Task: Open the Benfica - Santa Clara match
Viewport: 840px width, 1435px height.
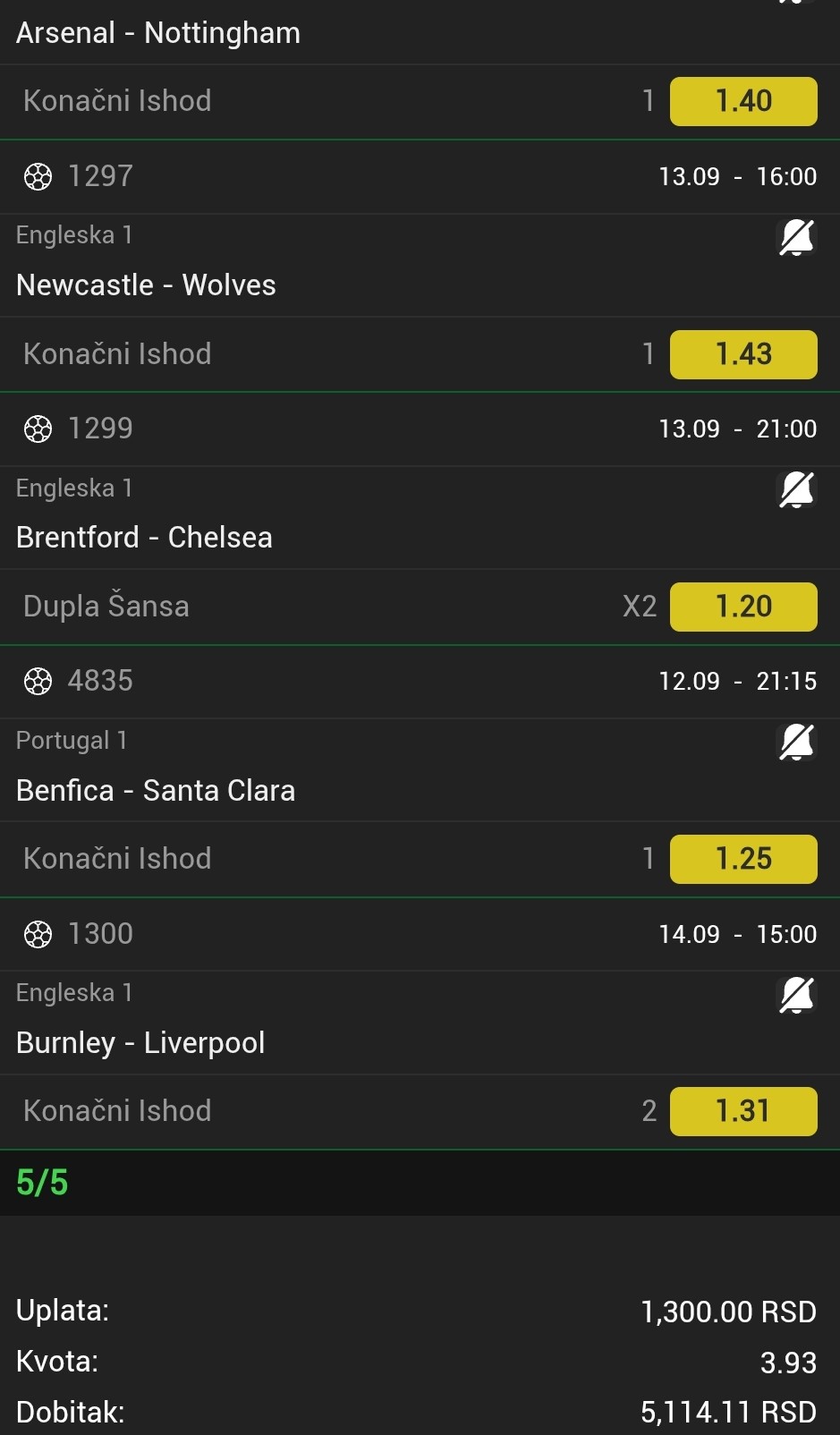Action: [156, 791]
